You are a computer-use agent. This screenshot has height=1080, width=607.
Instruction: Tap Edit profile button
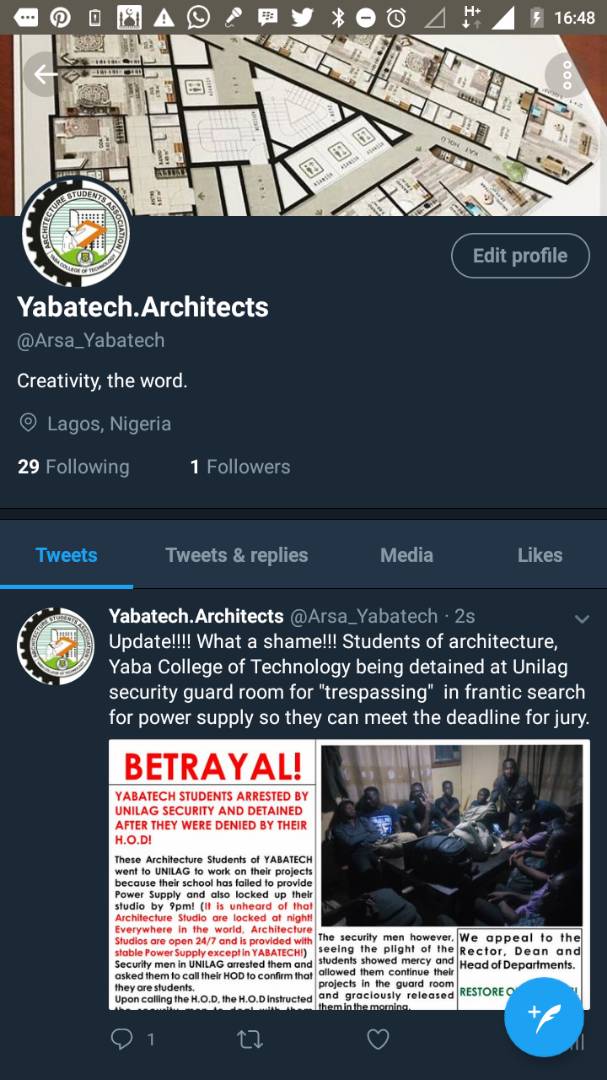coord(520,256)
